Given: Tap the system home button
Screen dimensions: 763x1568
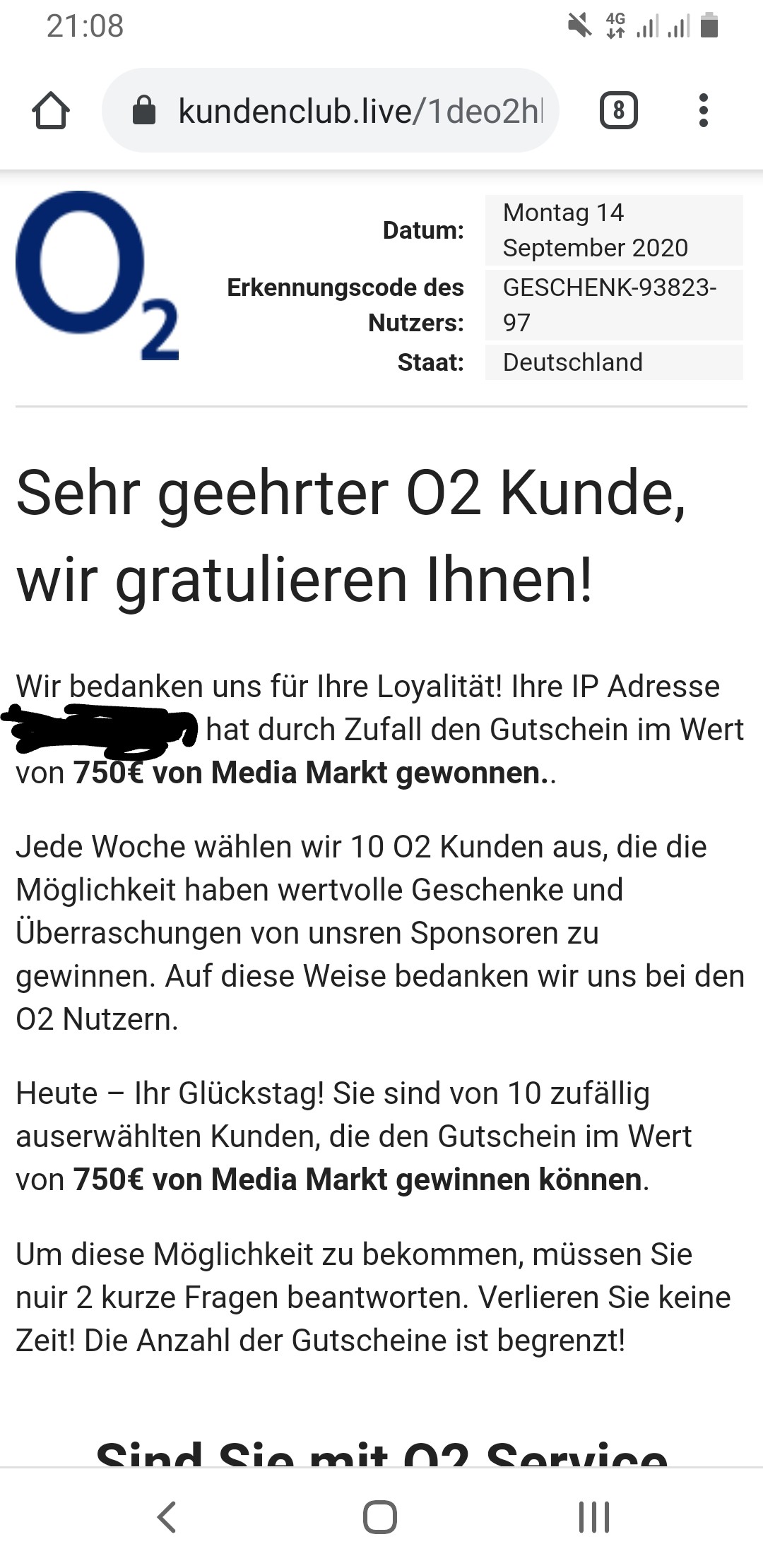Looking at the screenshot, I should tap(380, 1516).
